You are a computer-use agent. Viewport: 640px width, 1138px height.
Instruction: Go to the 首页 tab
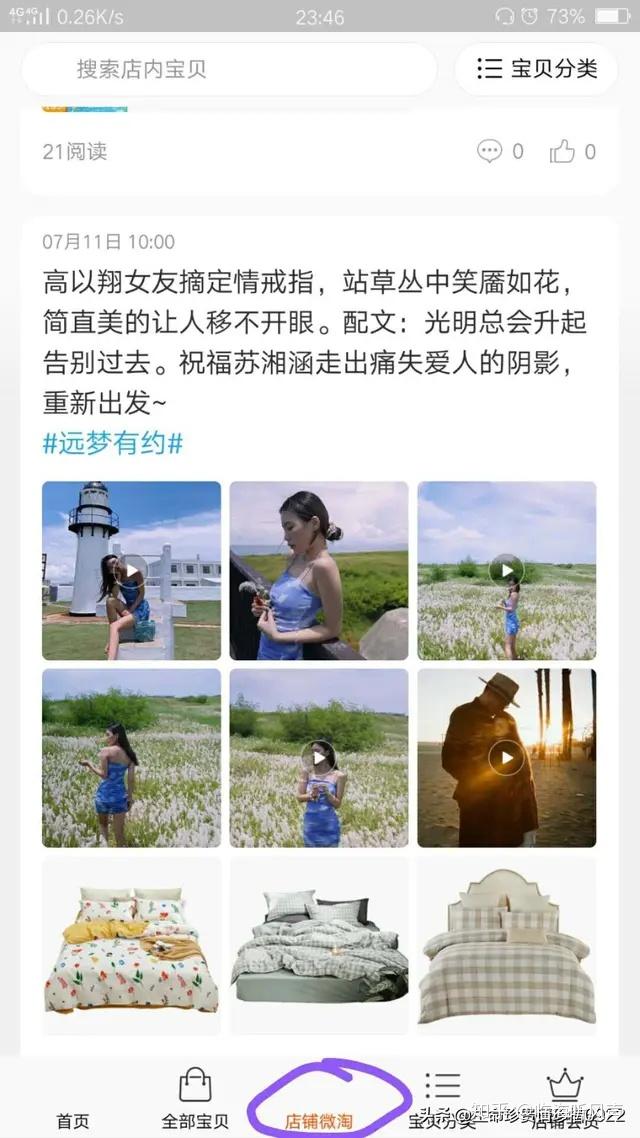(73, 1120)
